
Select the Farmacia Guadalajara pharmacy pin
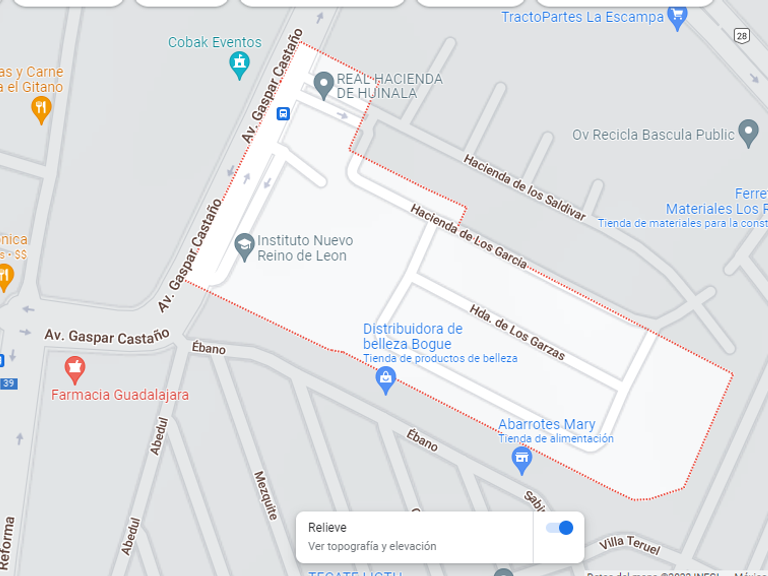click(x=75, y=370)
